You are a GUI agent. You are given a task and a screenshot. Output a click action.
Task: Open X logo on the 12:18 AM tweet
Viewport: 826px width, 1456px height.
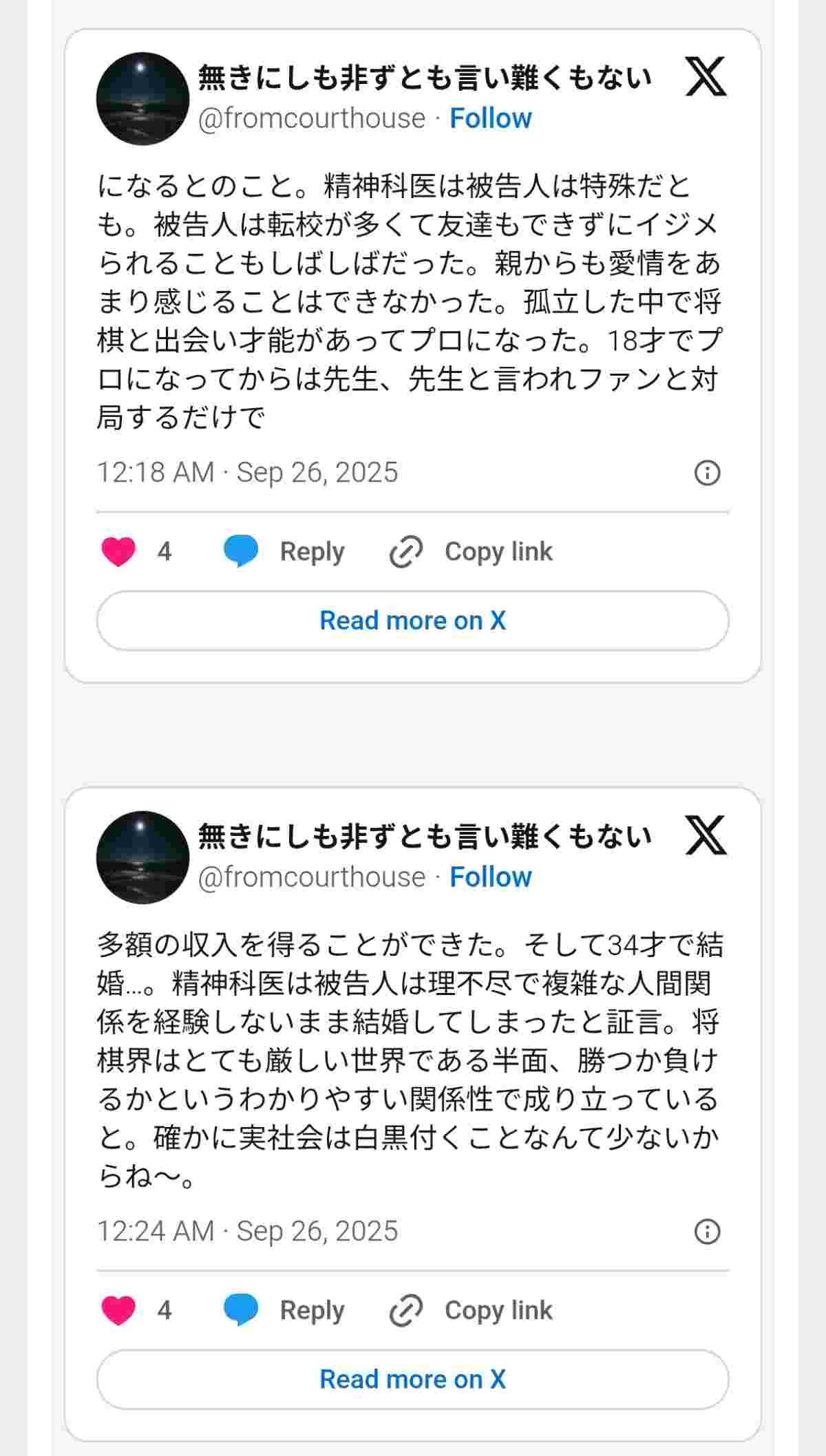[706, 77]
